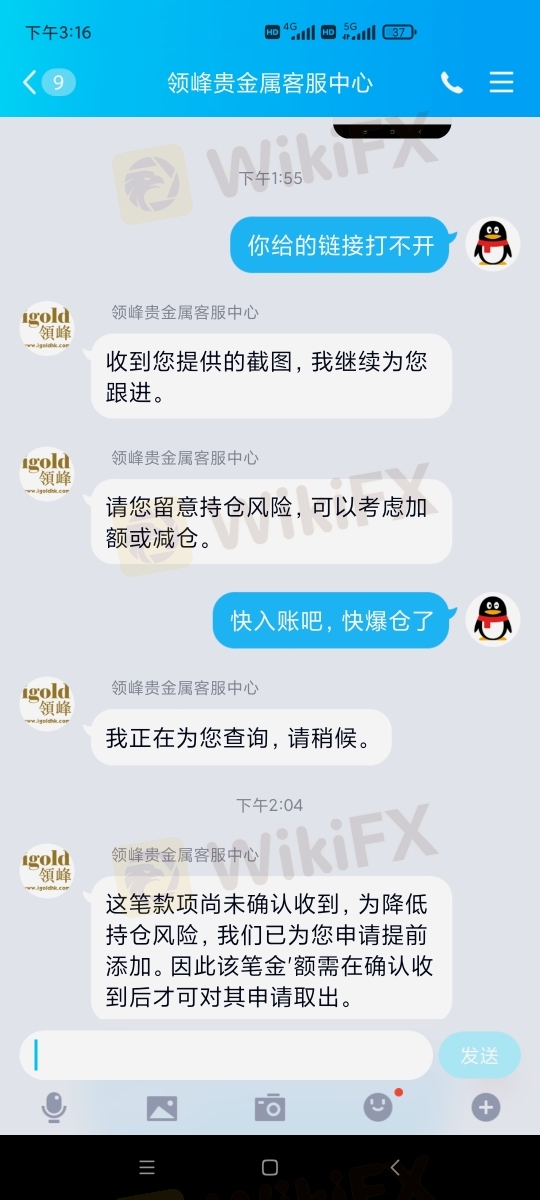The height and width of the screenshot is (1200, 540).
Task: Go back to the message list
Action: pyautogui.click(x=49, y=82)
